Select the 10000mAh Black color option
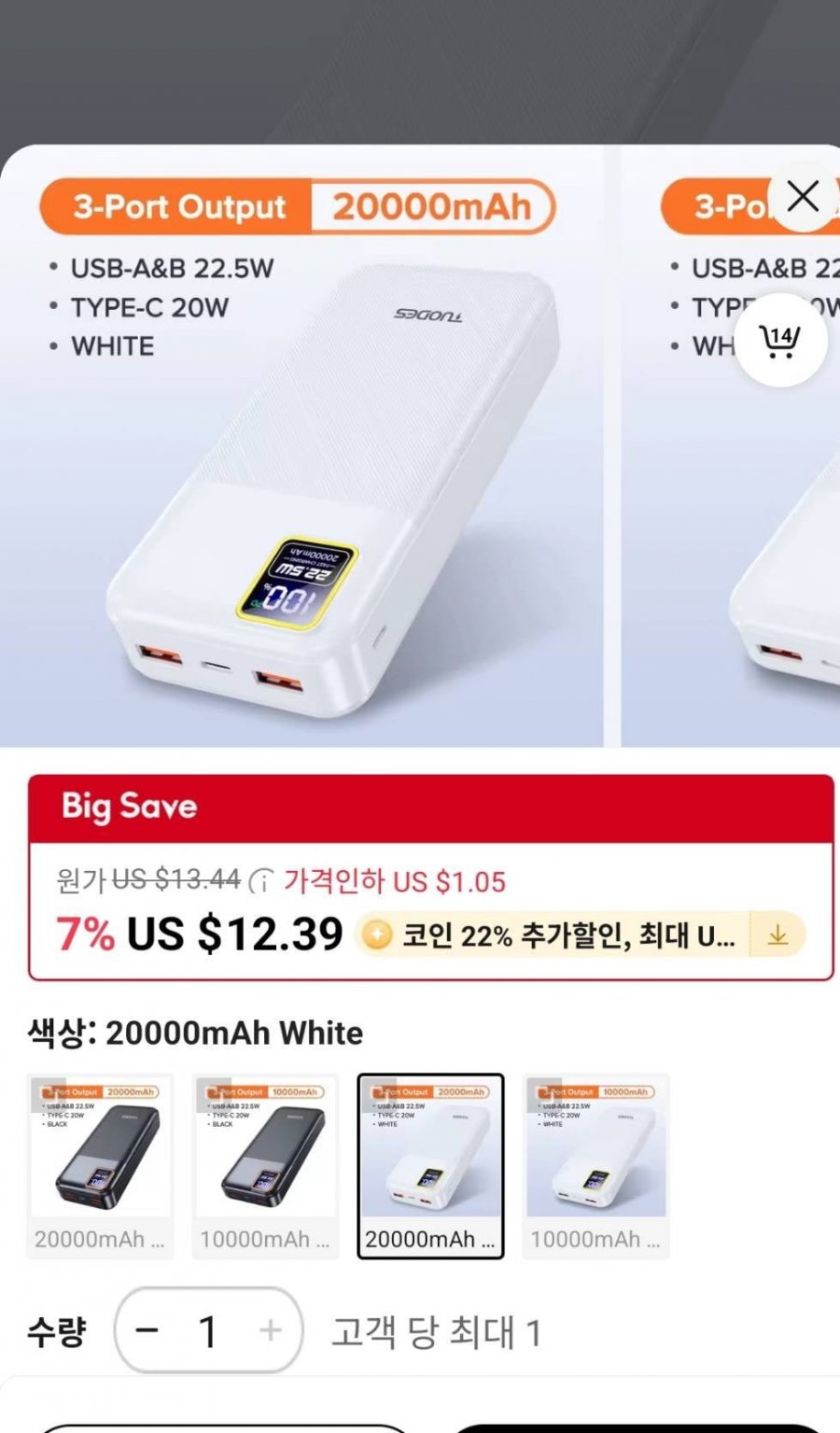The height and width of the screenshot is (1433, 840). click(x=265, y=1165)
